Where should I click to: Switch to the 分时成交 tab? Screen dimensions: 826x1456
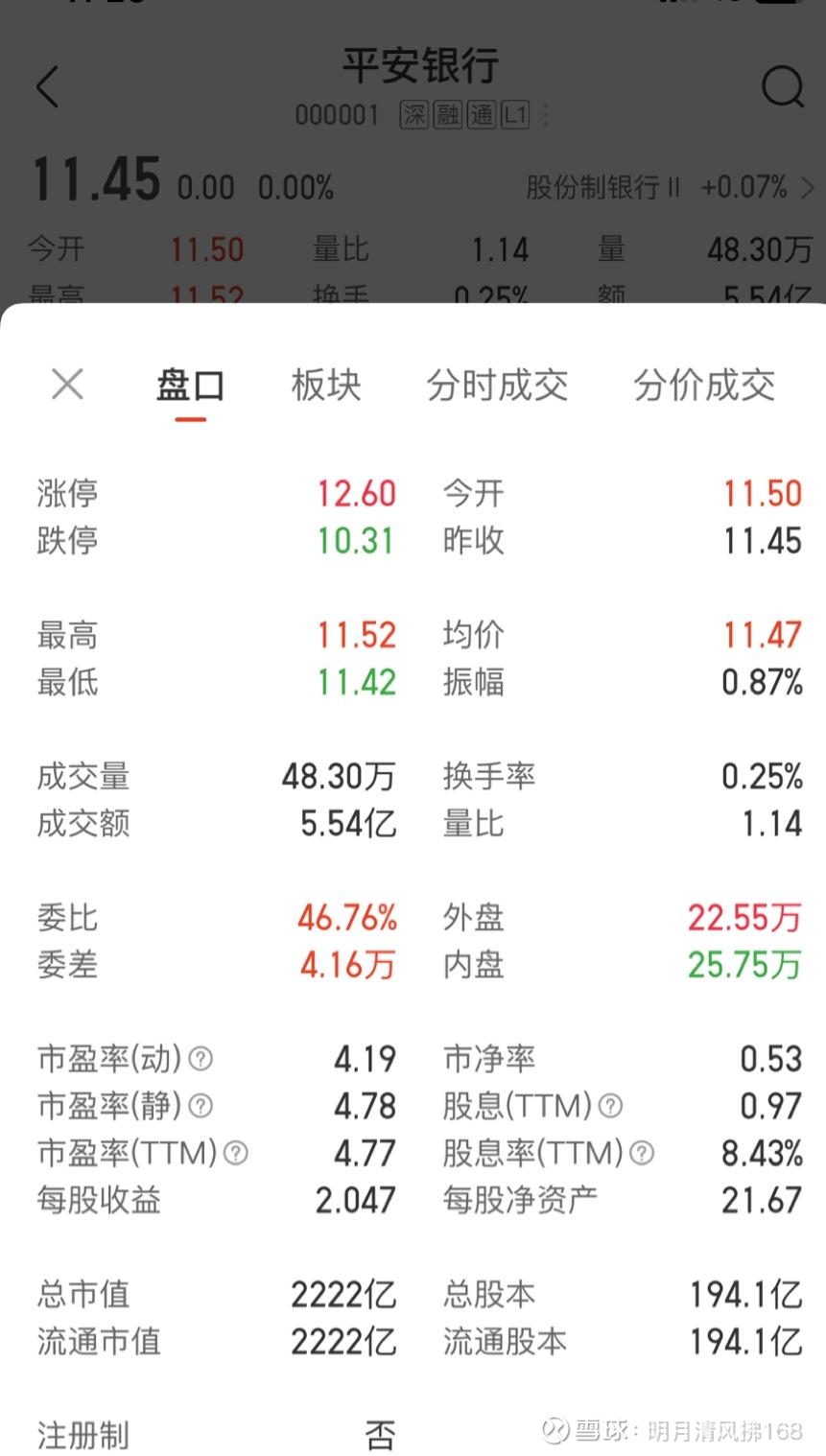(498, 385)
